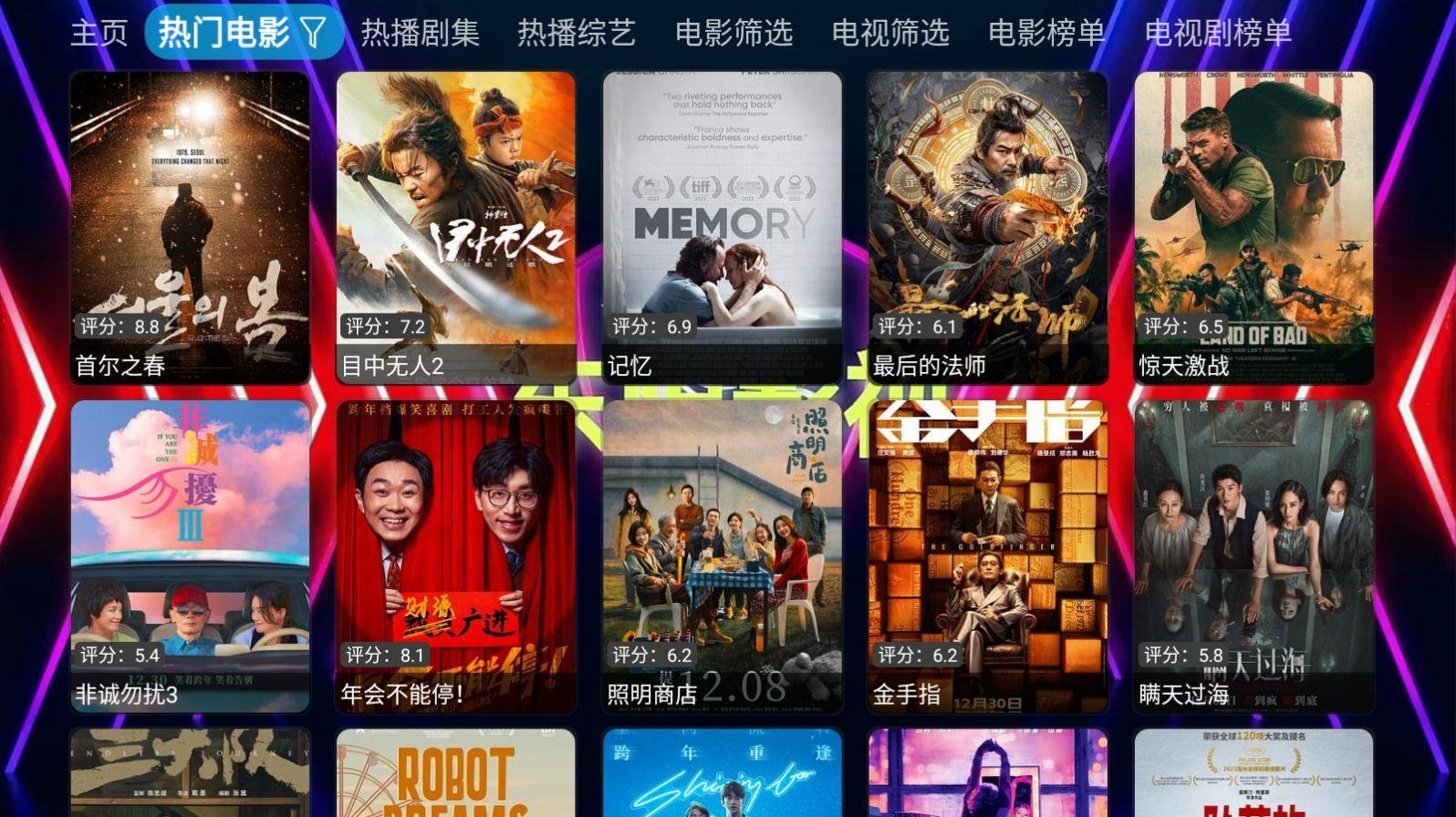Open the movie 瞒天过海
Image resolution: width=1456 pixels, height=817 pixels.
(1254, 556)
